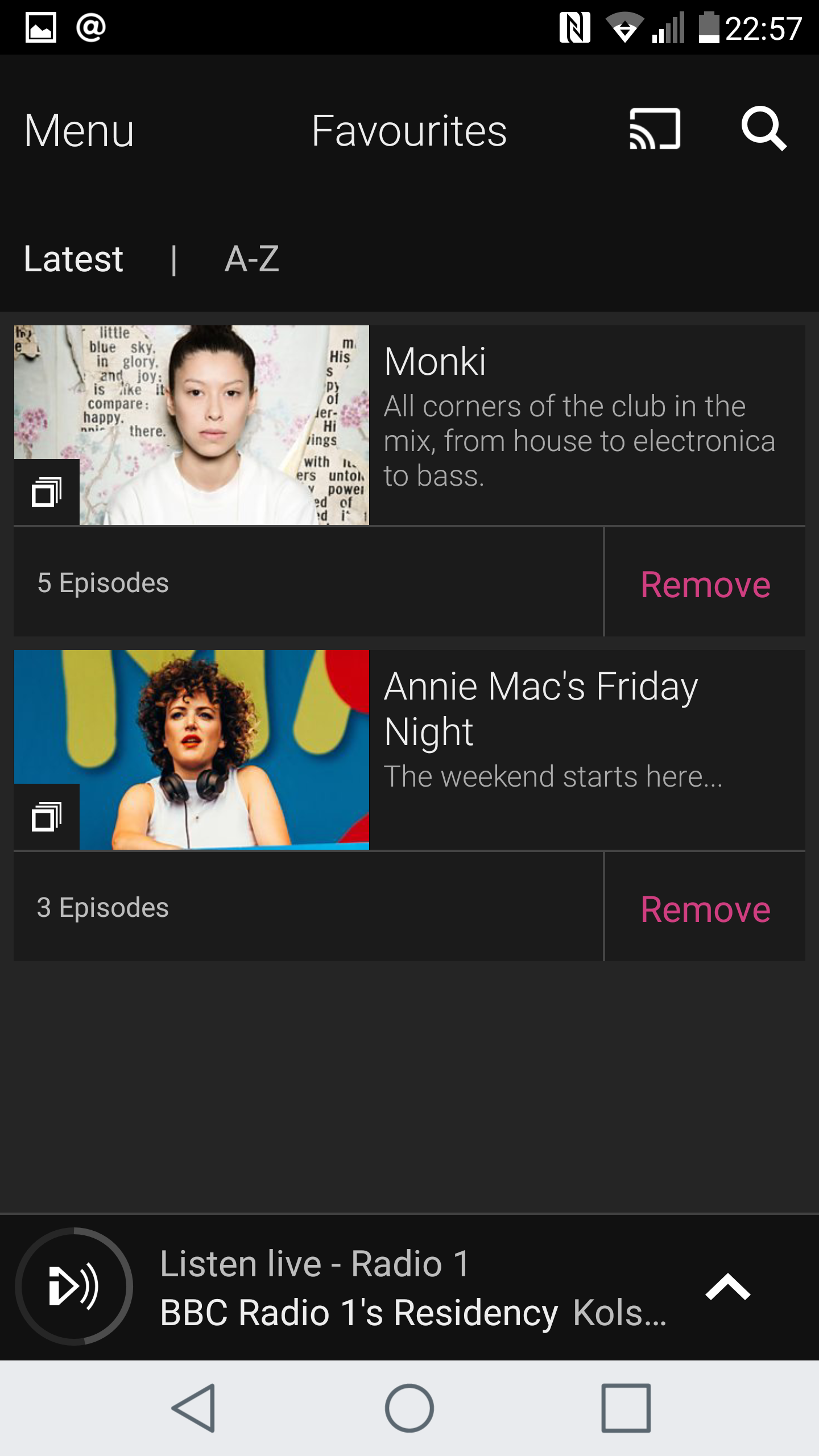Image resolution: width=819 pixels, height=1456 pixels.
Task: View Annie Mac's 3 Episodes
Action: pos(308,907)
